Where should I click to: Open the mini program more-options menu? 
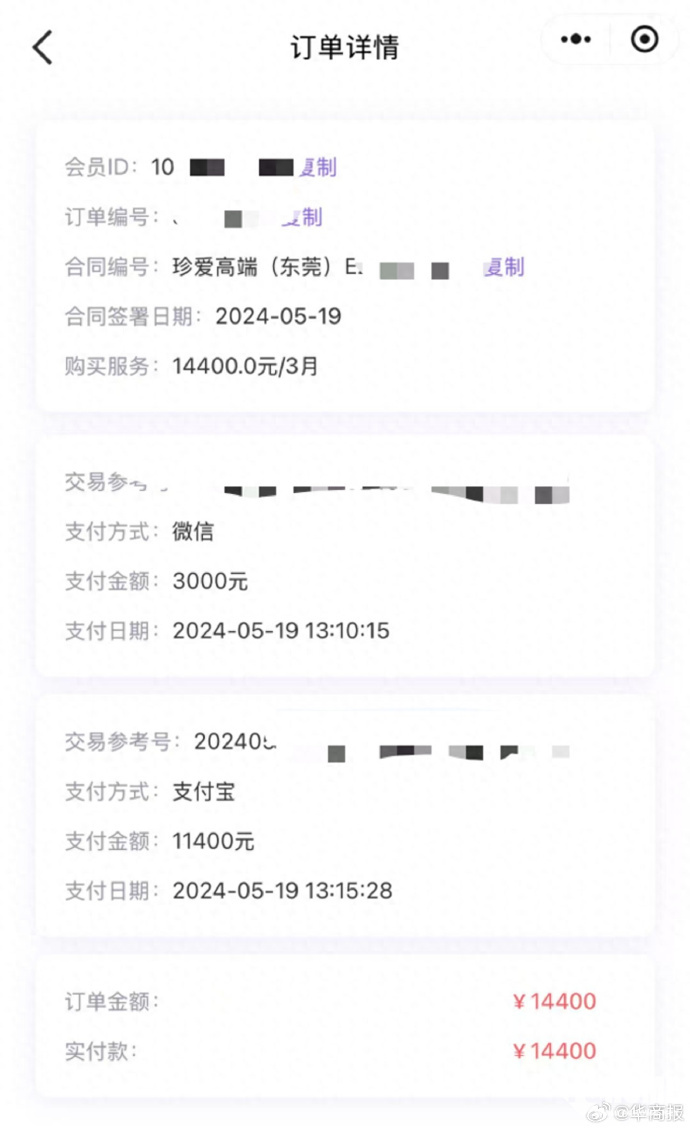click(x=576, y=40)
